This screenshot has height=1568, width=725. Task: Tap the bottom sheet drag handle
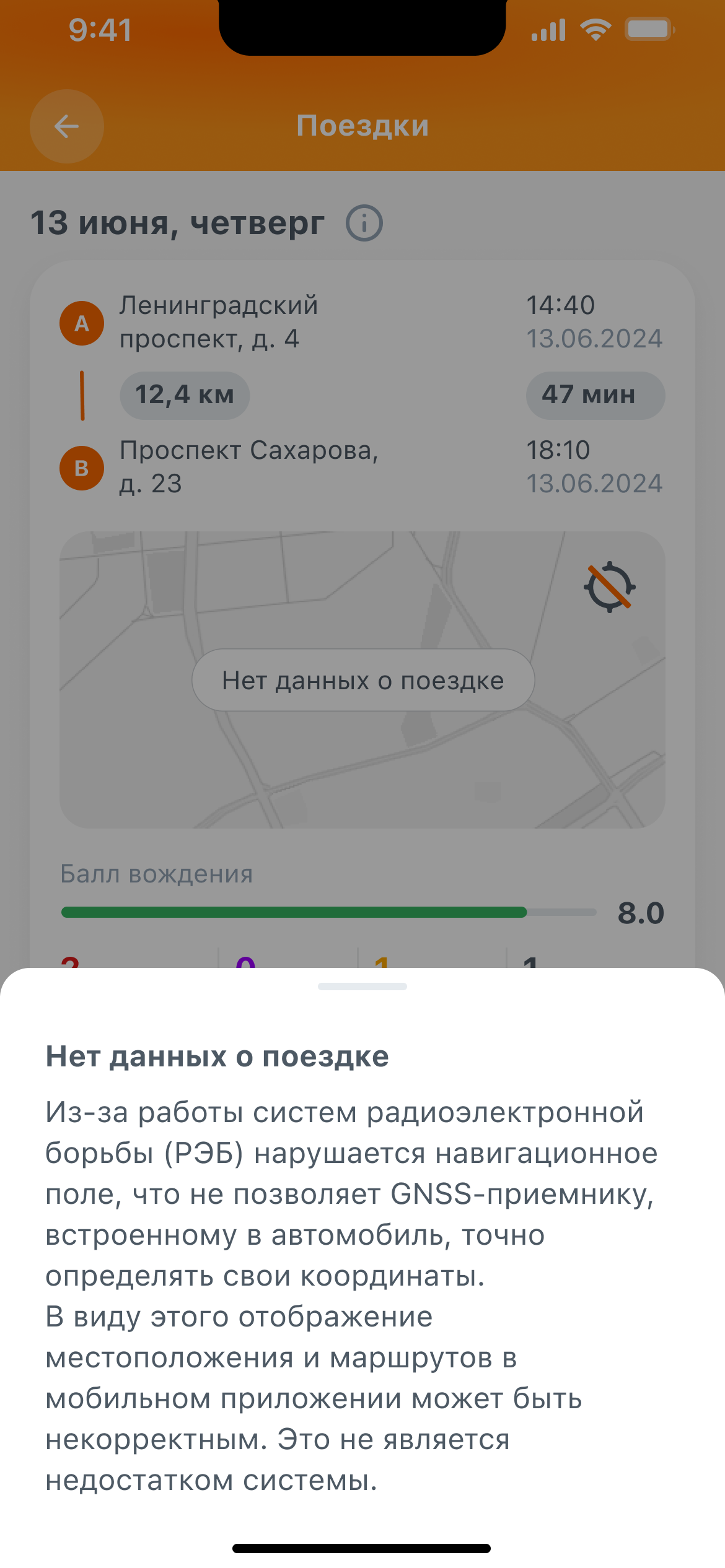point(362,987)
